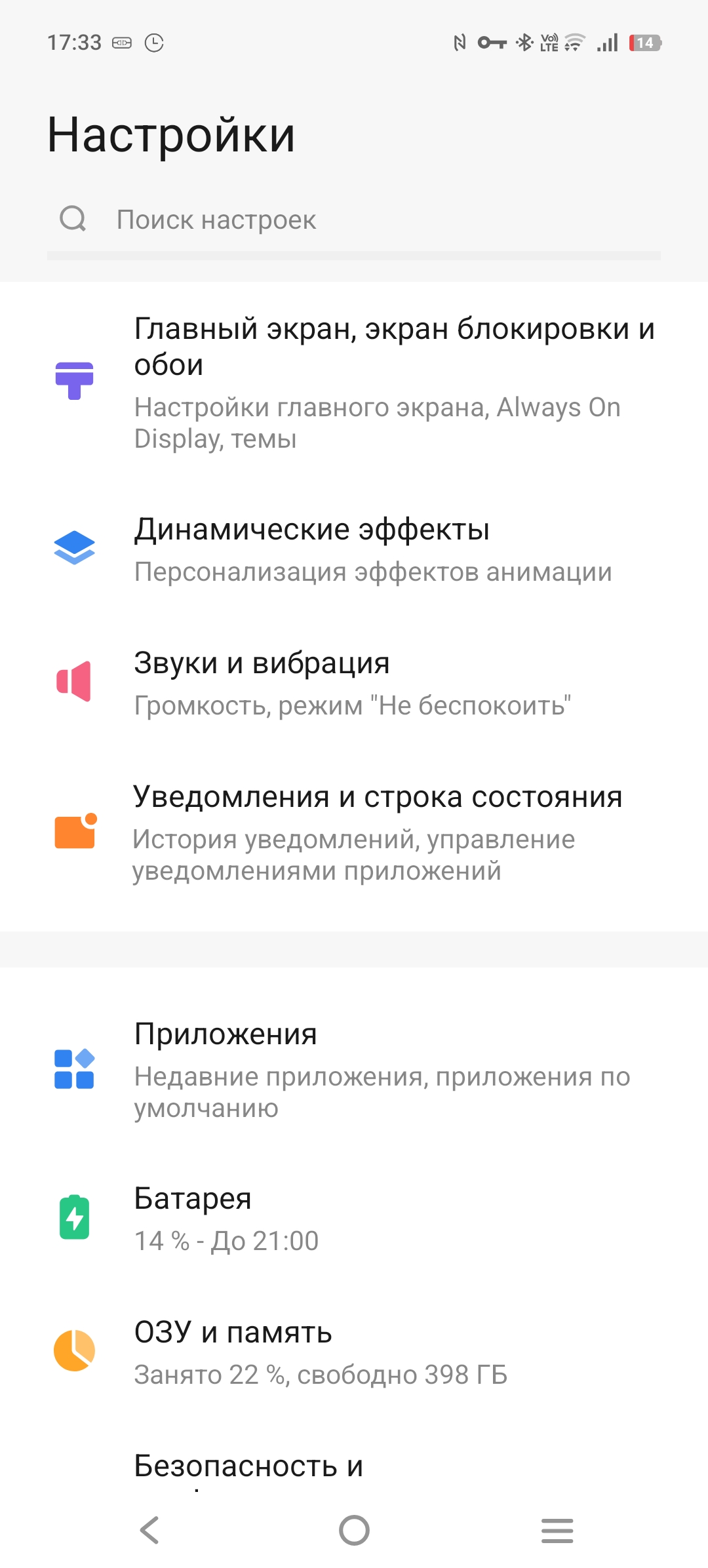Open ОЗУ и память
The width and height of the screenshot is (708, 1568).
coord(354,1352)
